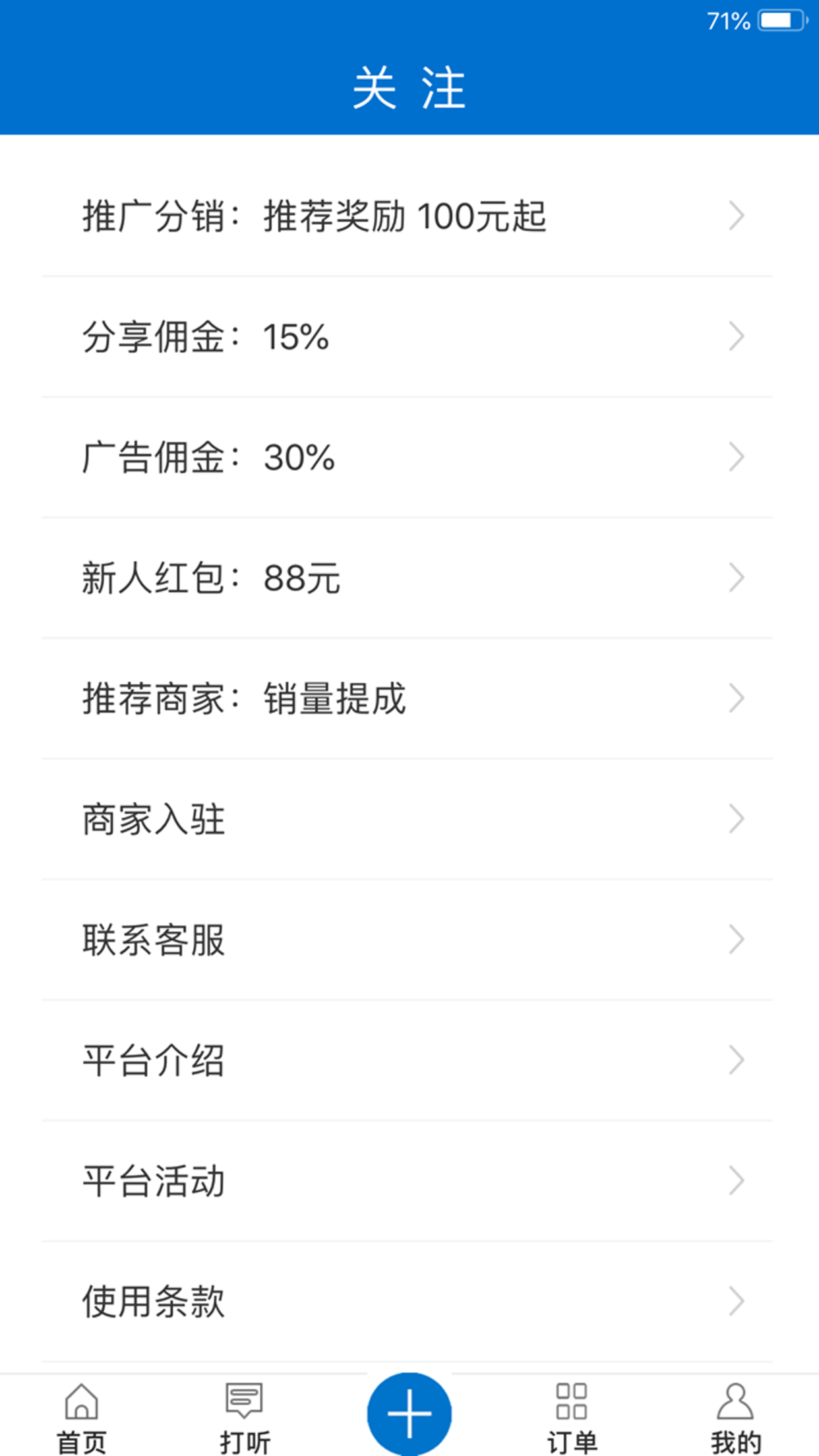The height and width of the screenshot is (1456, 819).
Task: Switch to the 首页 home tab
Action: [82, 1418]
